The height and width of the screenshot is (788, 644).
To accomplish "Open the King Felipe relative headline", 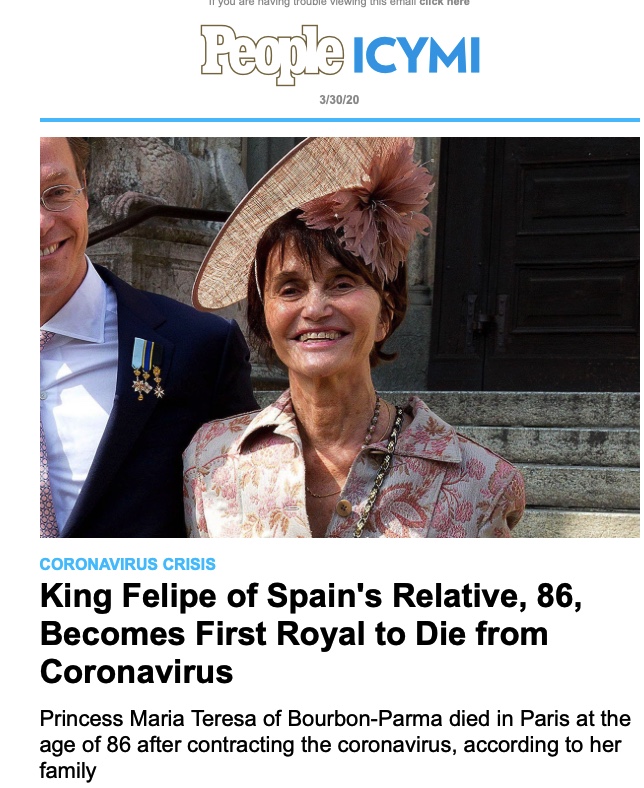I will click(308, 634).
